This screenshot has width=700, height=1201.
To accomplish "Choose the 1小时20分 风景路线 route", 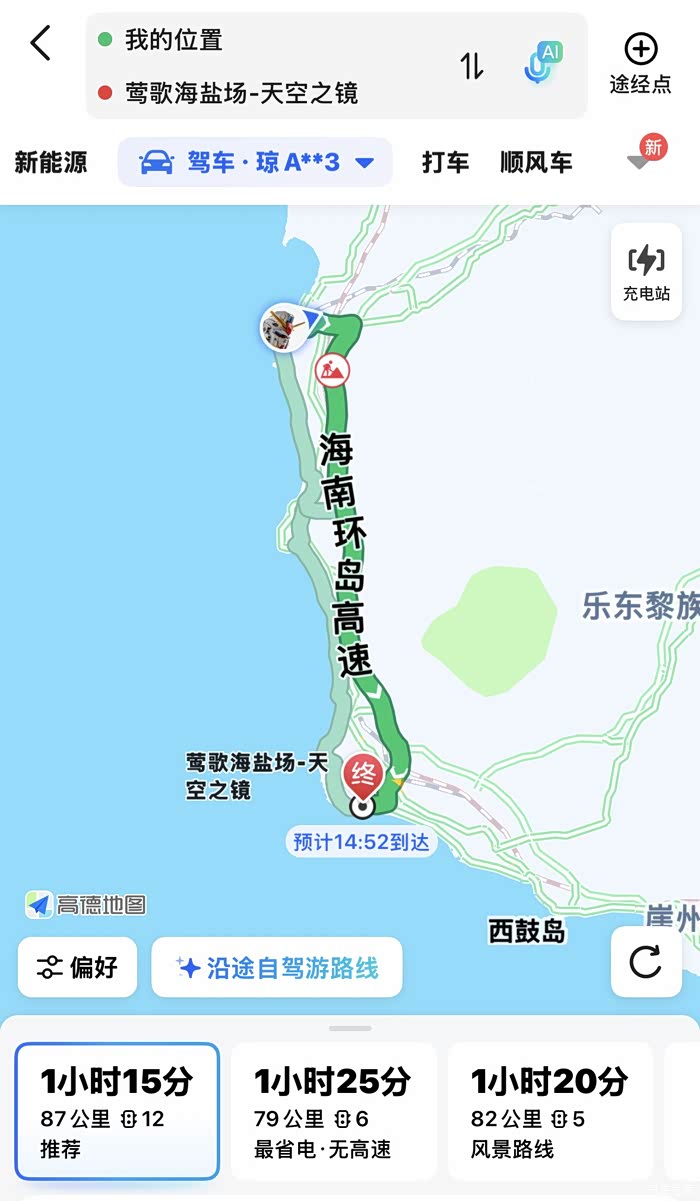I will (x=550, y=1111).
